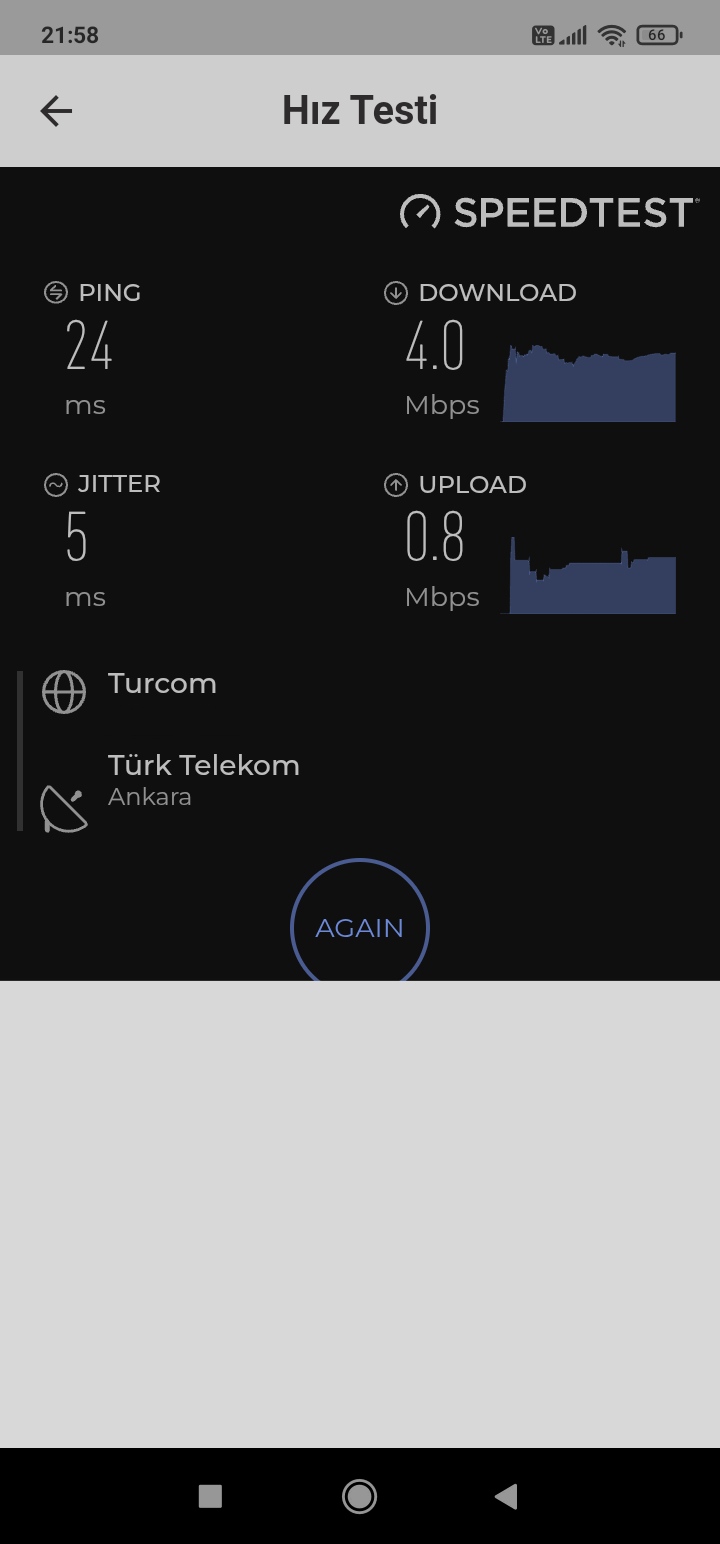Open recent apps from navigation bar
The height and width of the screenshot is (1544, 720).
(210, 1496)
